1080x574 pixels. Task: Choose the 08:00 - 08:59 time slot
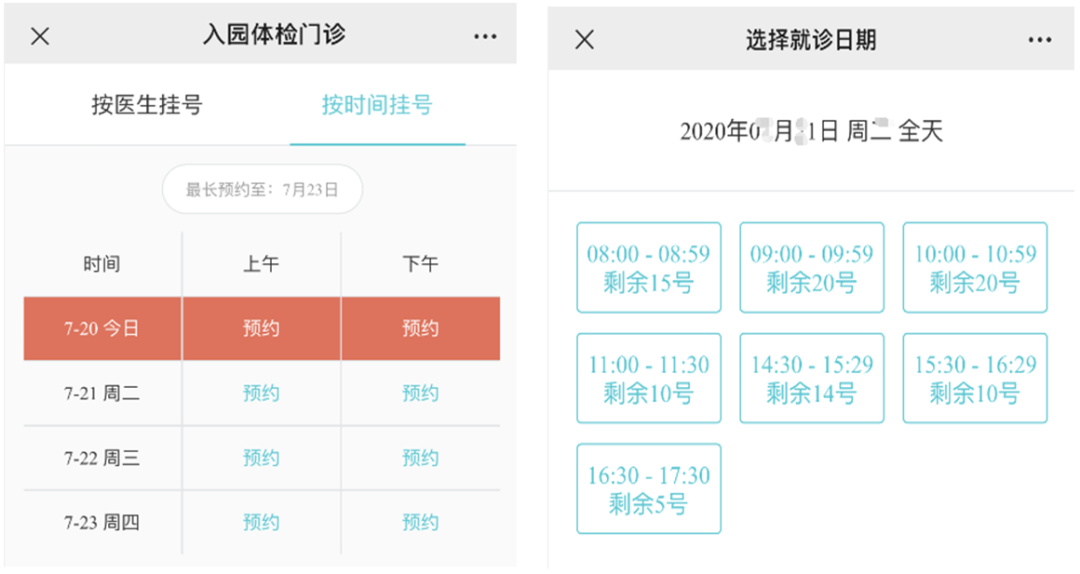point(648,267)
